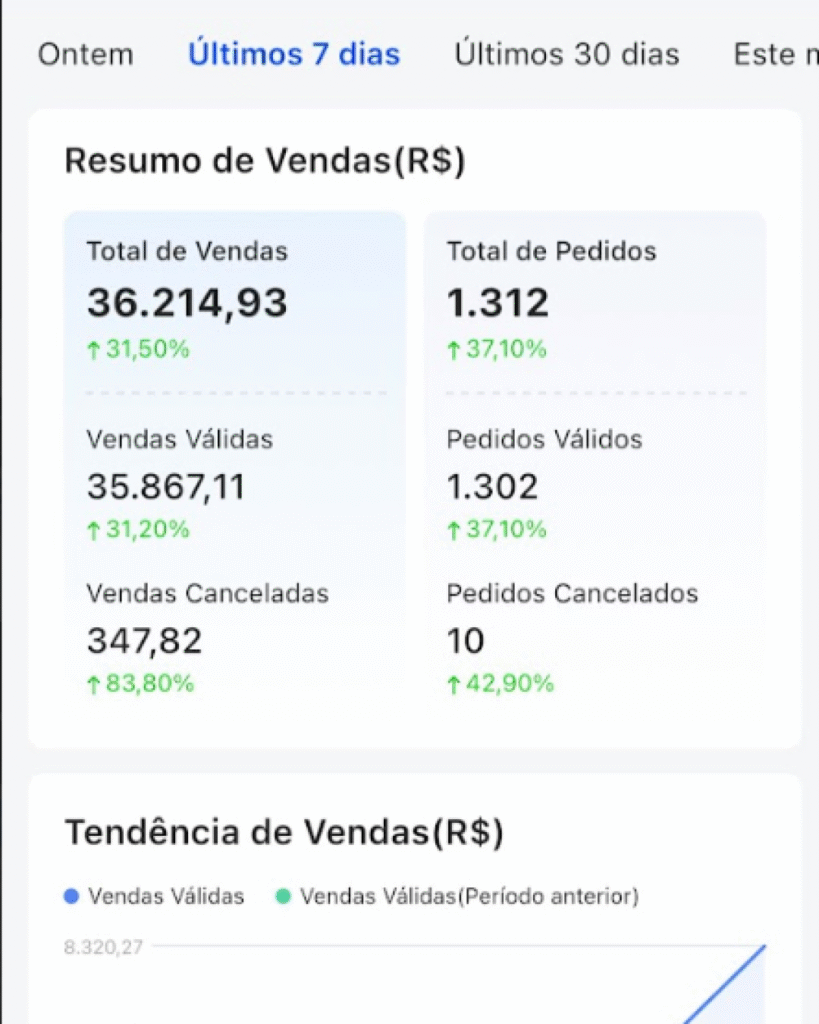The height and width of the screenshot is (1024, 819).
Task: Switch to the Ontem tab
Action: 85,54
